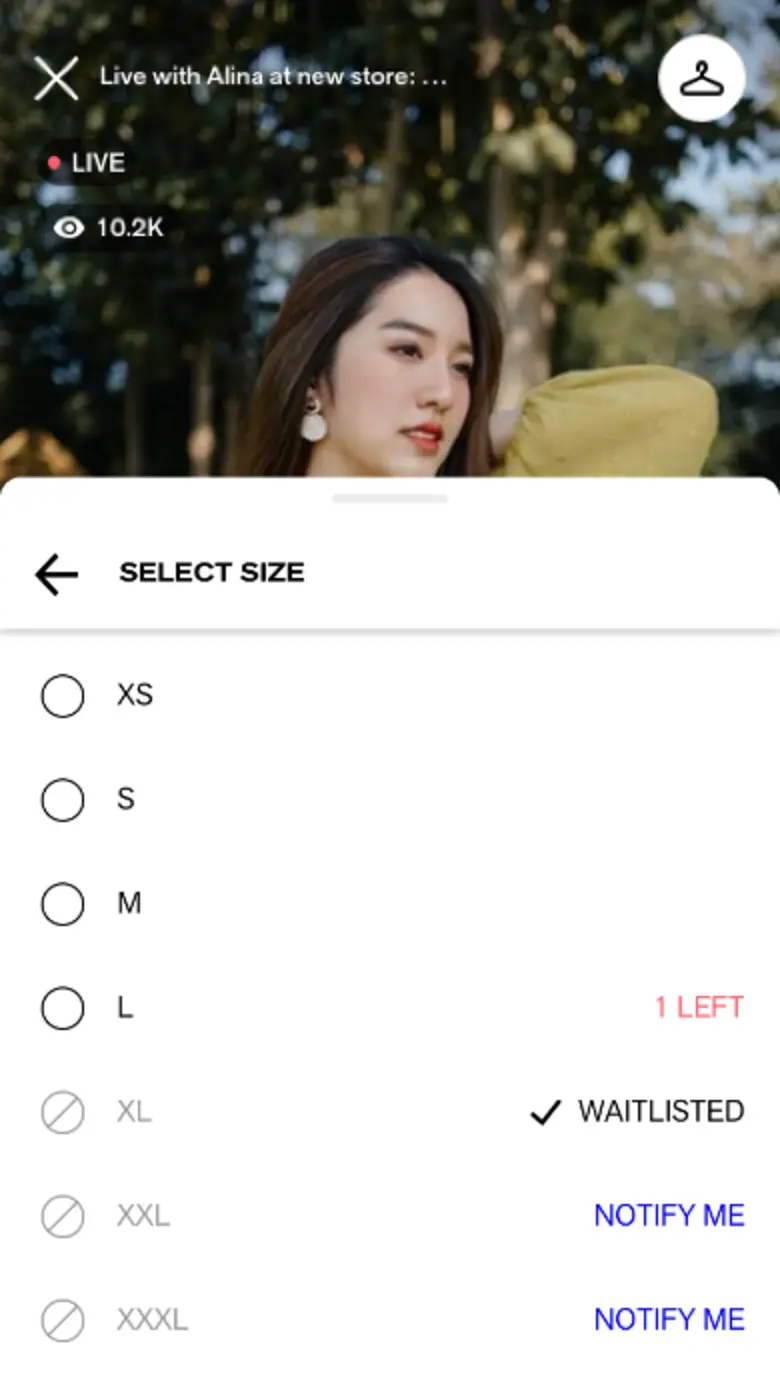The width and height of the screenshot is (780, 1388).
Task: Tap Notify Me for size XXL
Action: (669, 1216)
